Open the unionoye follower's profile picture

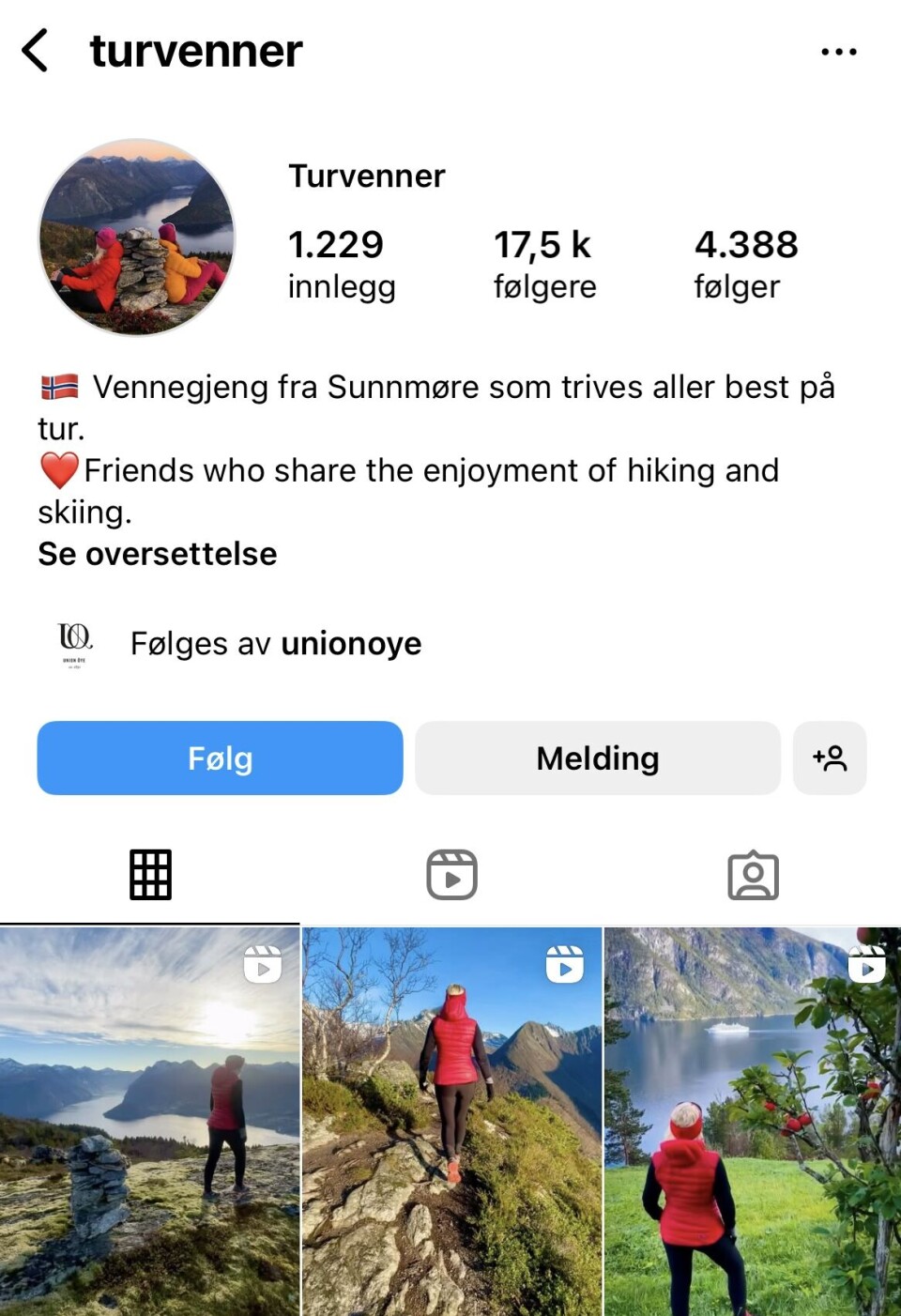tap(75, 644)
